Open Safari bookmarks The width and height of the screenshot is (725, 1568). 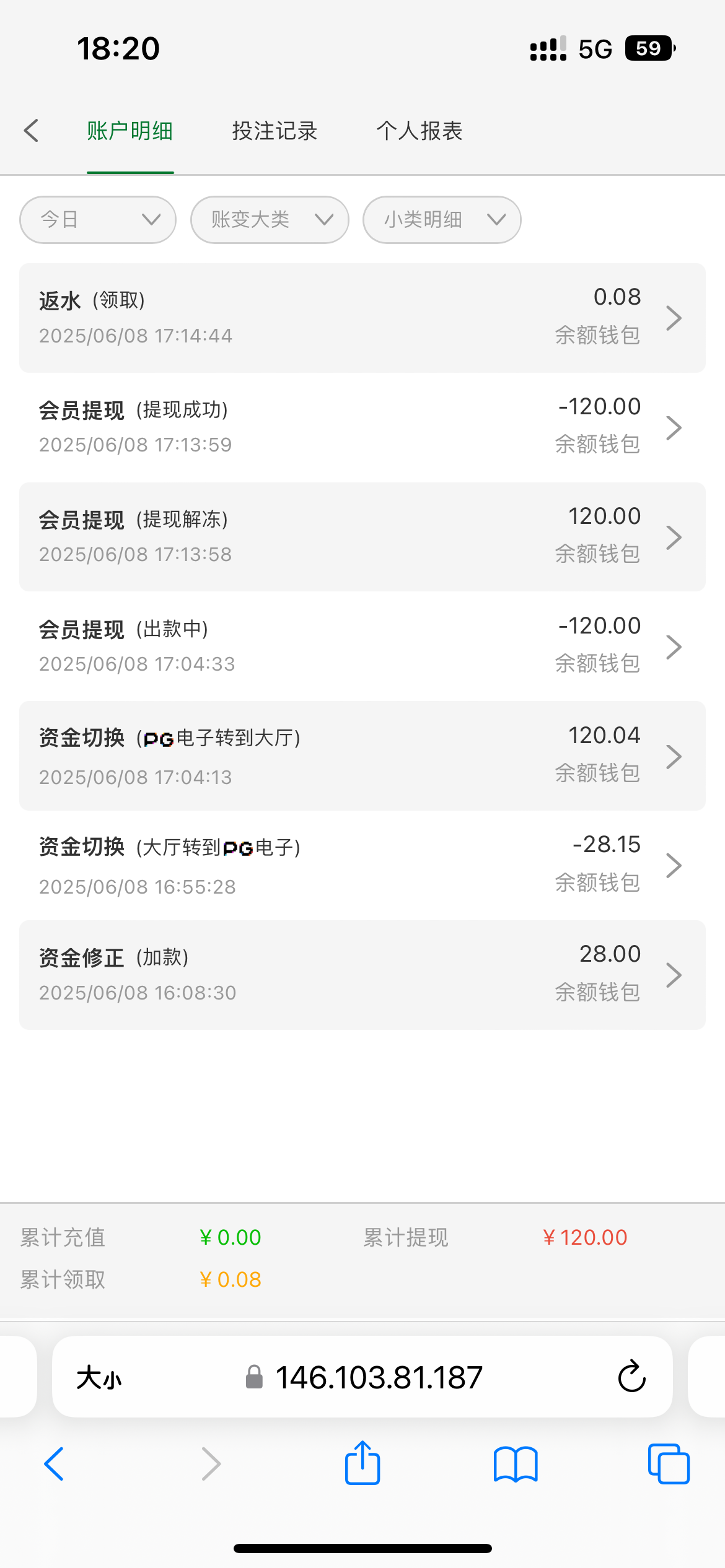pyautogui.click(x=516, y=1464)
